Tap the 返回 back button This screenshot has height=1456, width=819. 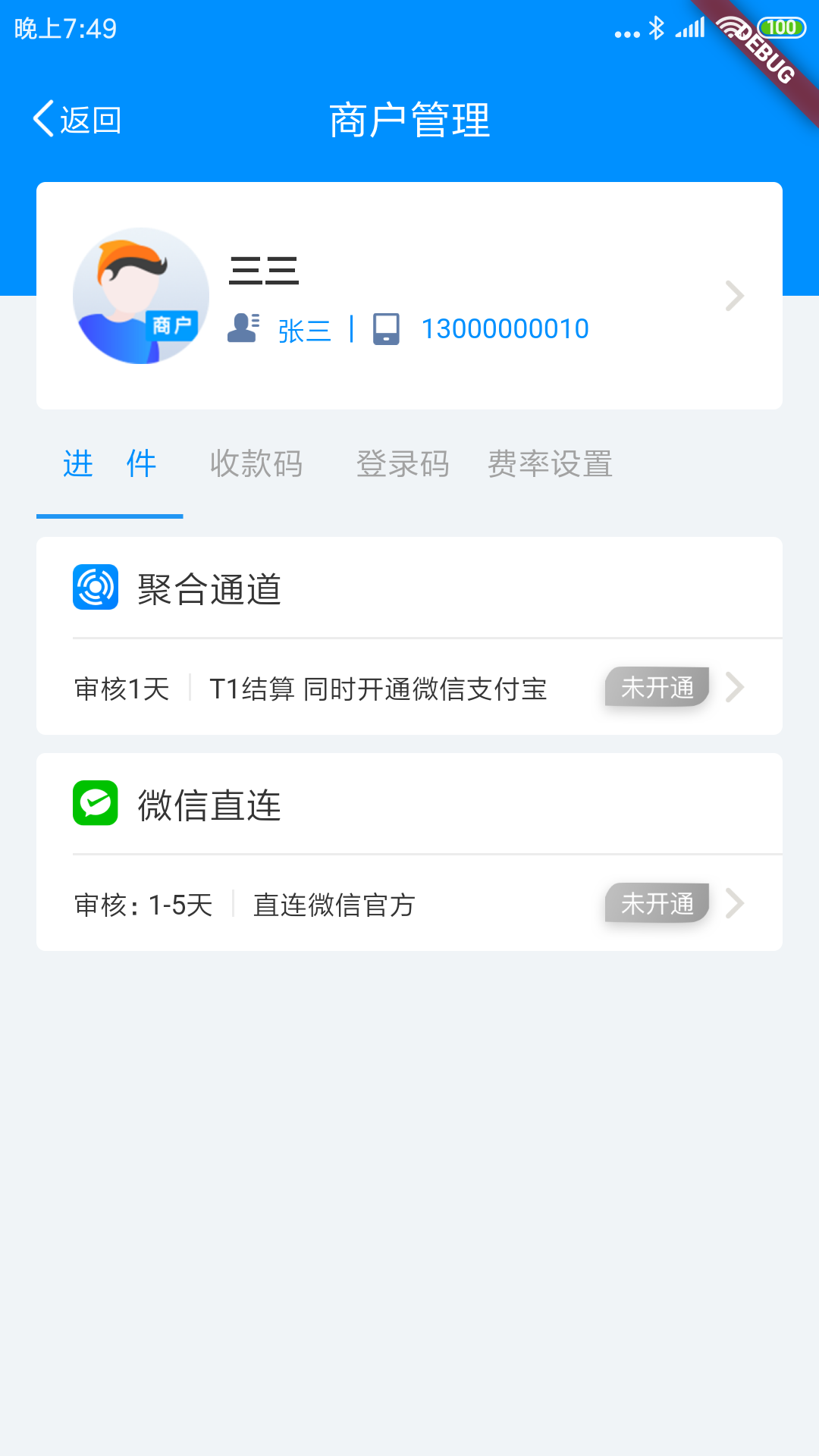point(76,118)
